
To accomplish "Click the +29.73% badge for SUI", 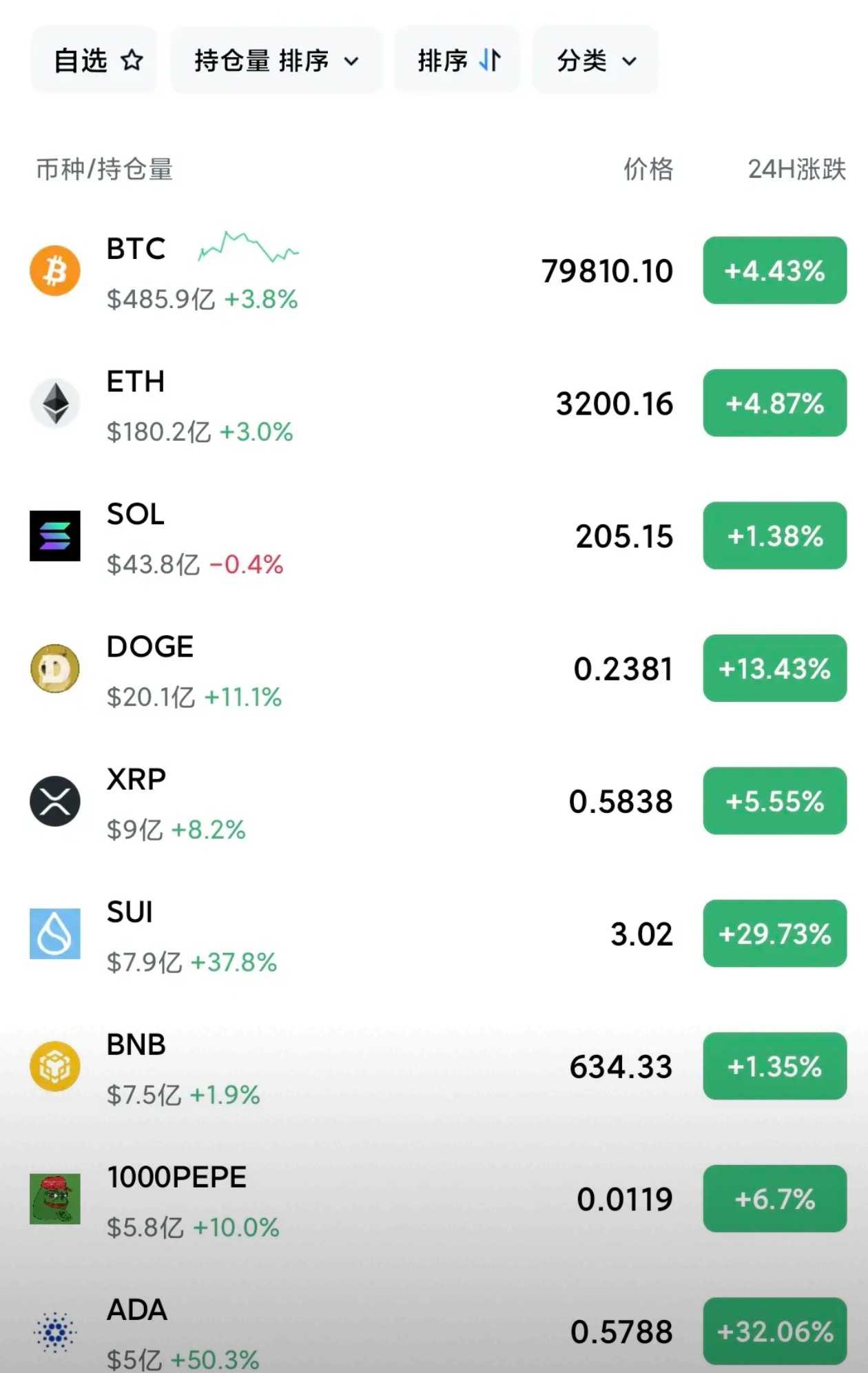I will 774,934.
